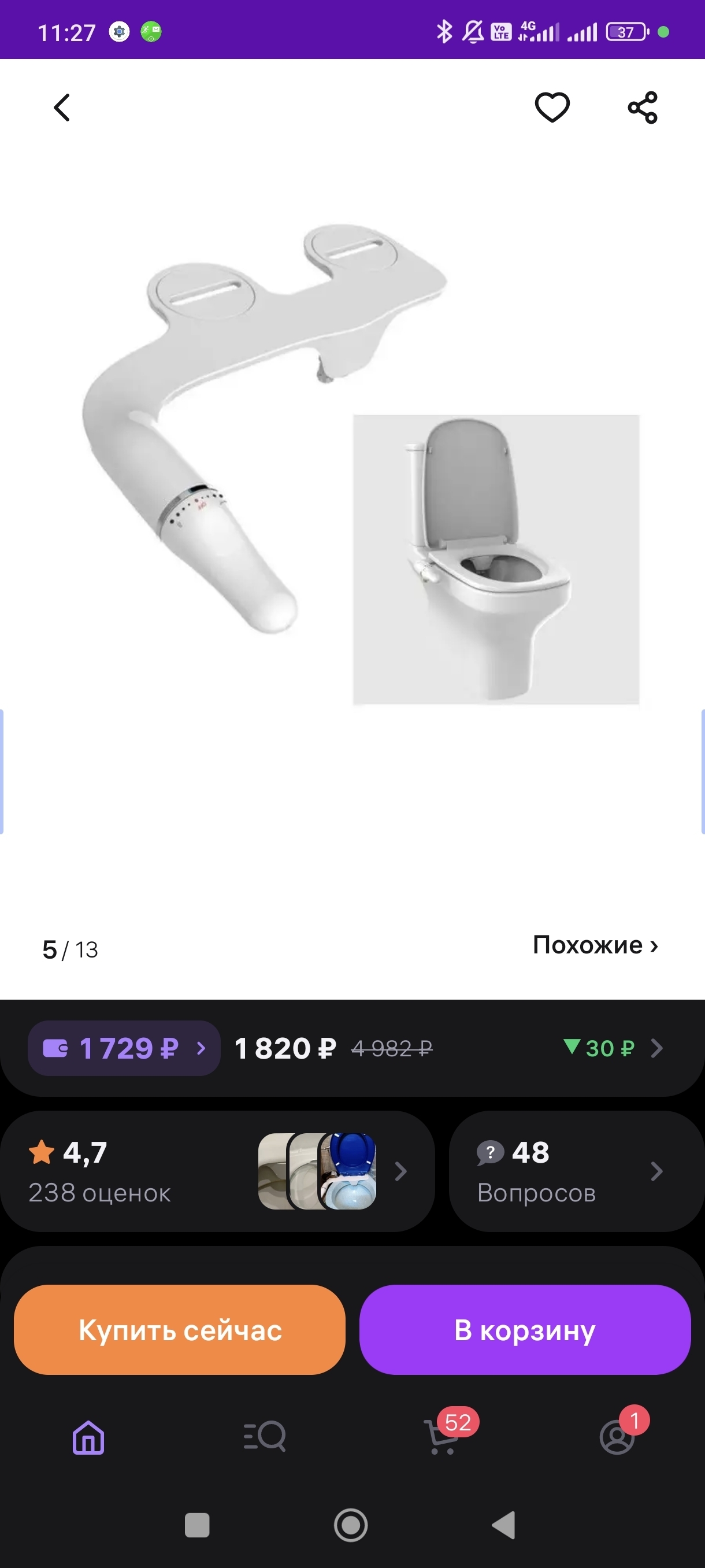
Task: Add this product to favorites
Action: tap(552, 108)
